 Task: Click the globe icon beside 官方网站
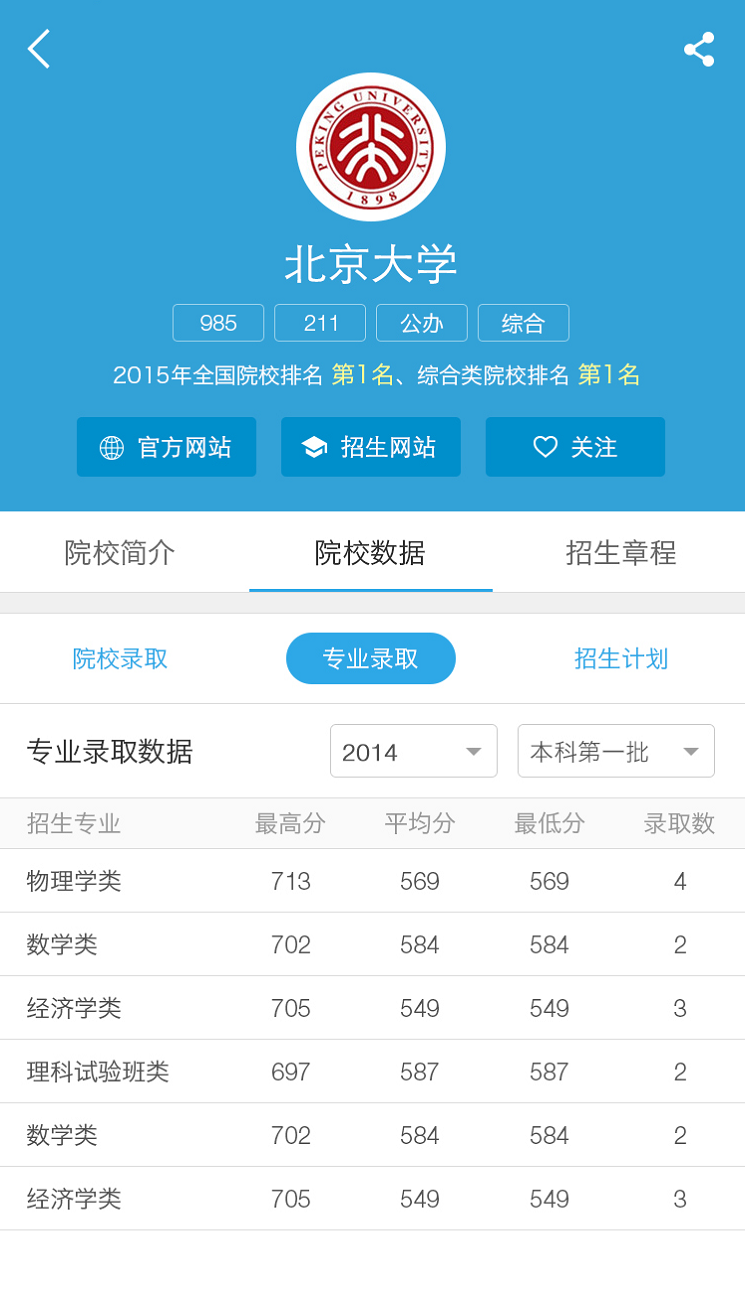(x=110, y=447)
